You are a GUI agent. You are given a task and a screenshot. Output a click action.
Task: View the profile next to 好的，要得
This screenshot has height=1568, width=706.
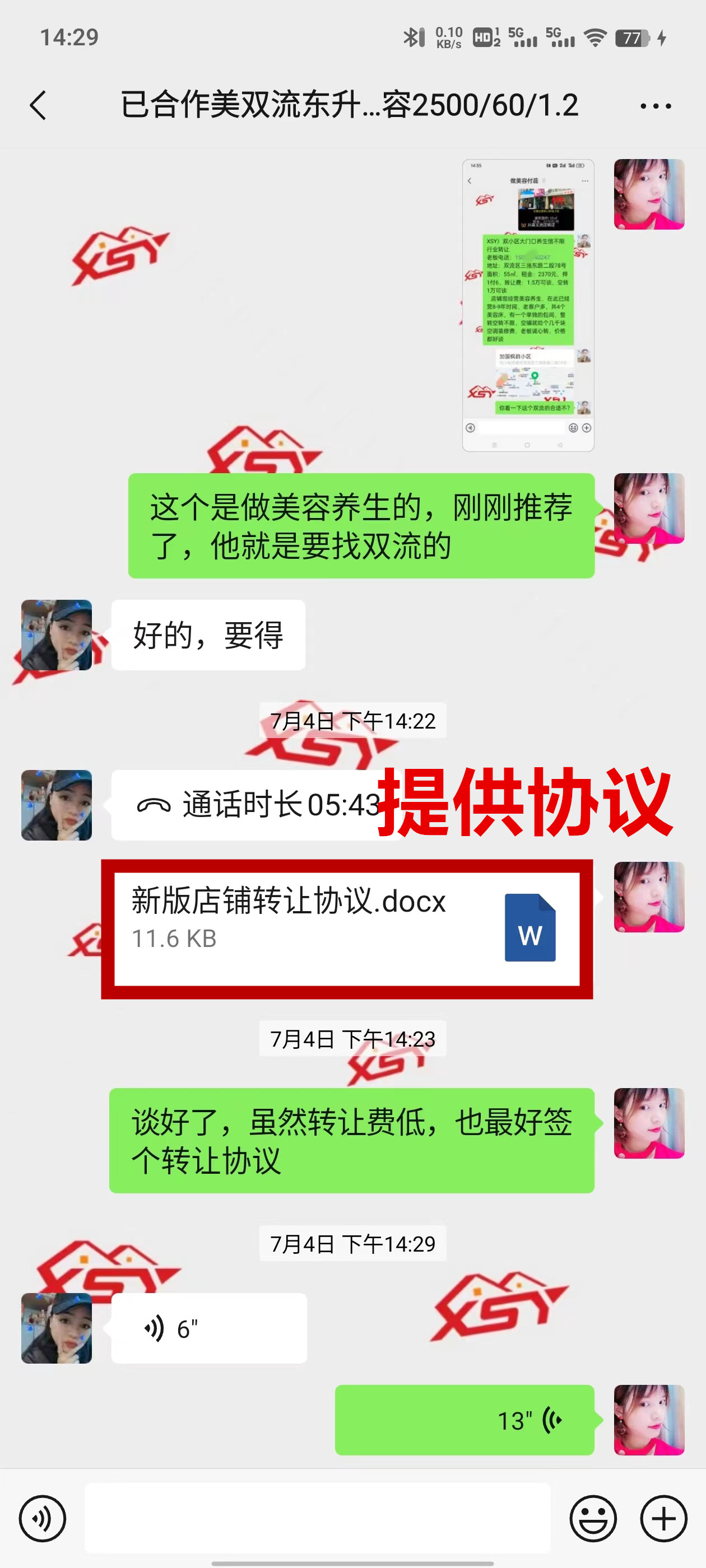click(57, 635)
